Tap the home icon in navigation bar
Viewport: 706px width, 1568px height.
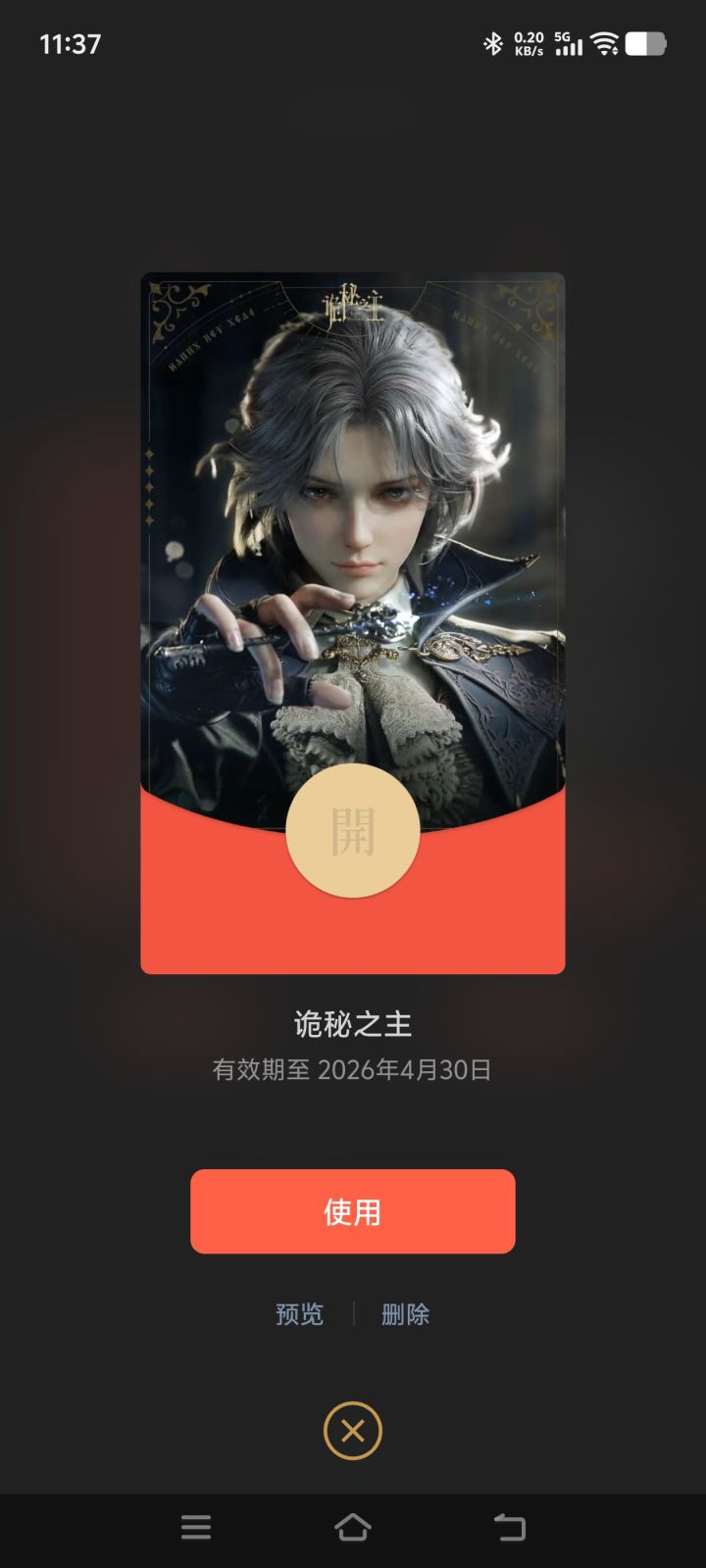(x=353, y=1527)
